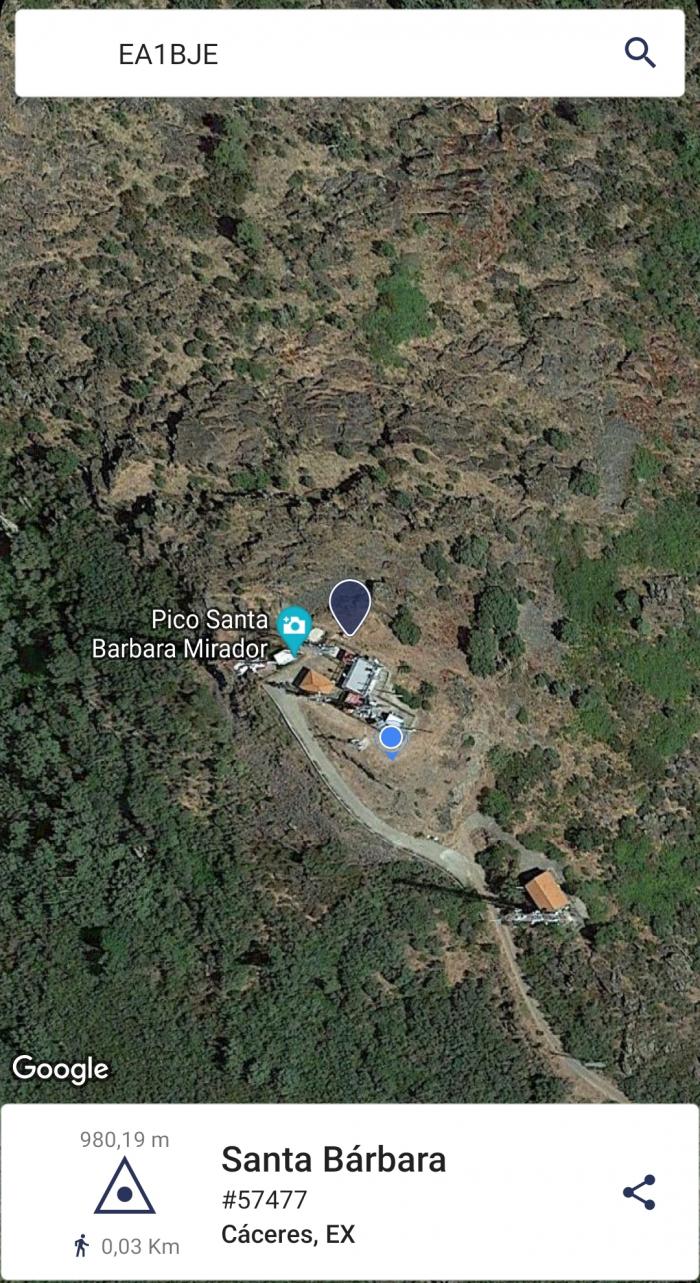The width and height of the screenshot is (700, 1283).
Task: Open the Pico Santa Barbara Mirador marker
Action: coord(294,629)
